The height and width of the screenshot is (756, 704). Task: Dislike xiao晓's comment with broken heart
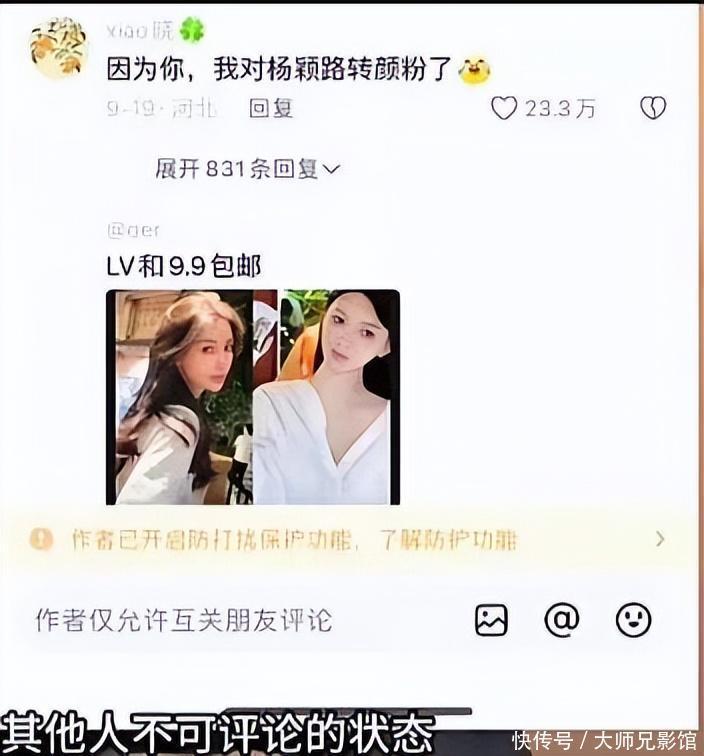(x=653, y=108)
